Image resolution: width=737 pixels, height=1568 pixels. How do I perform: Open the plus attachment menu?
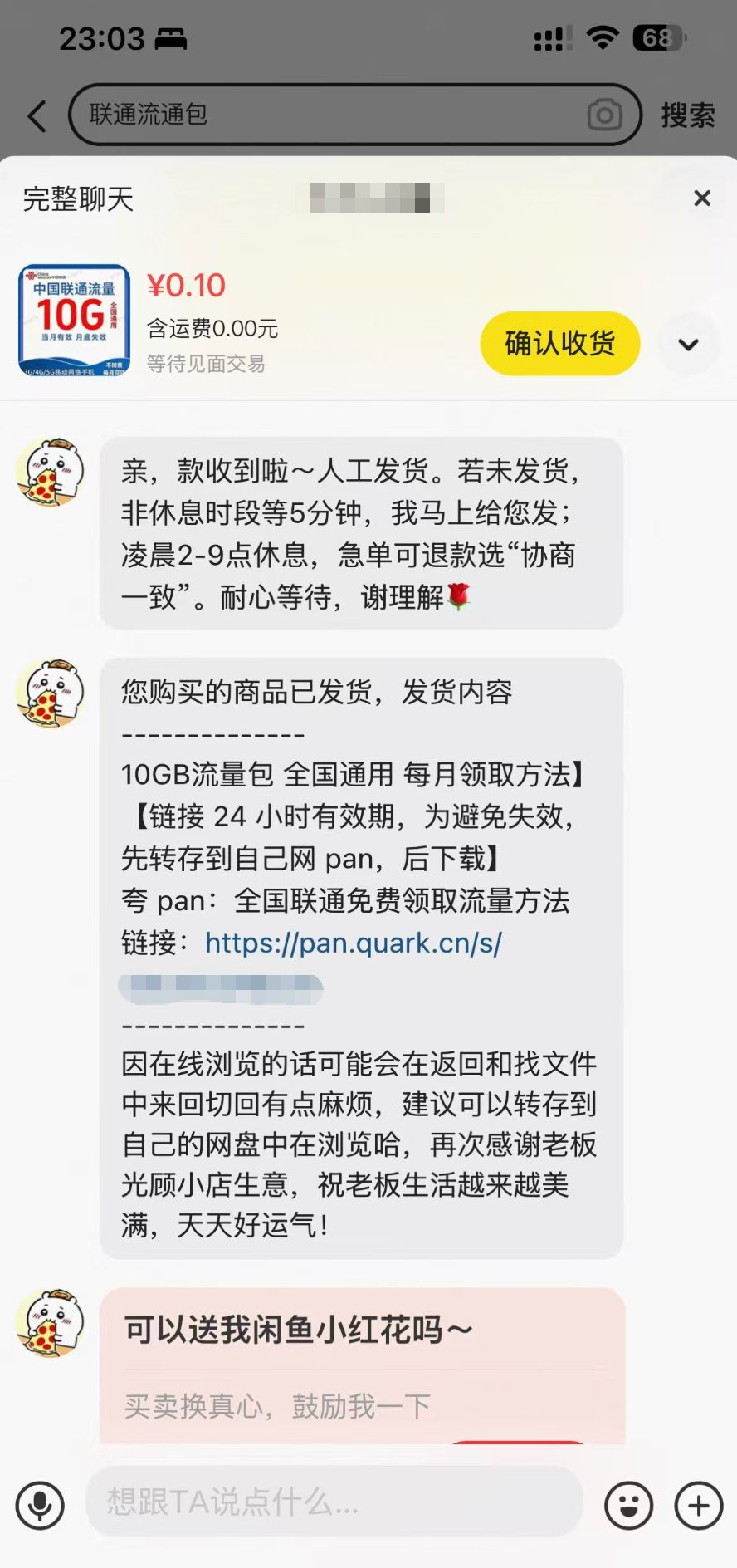point(699,1506)
